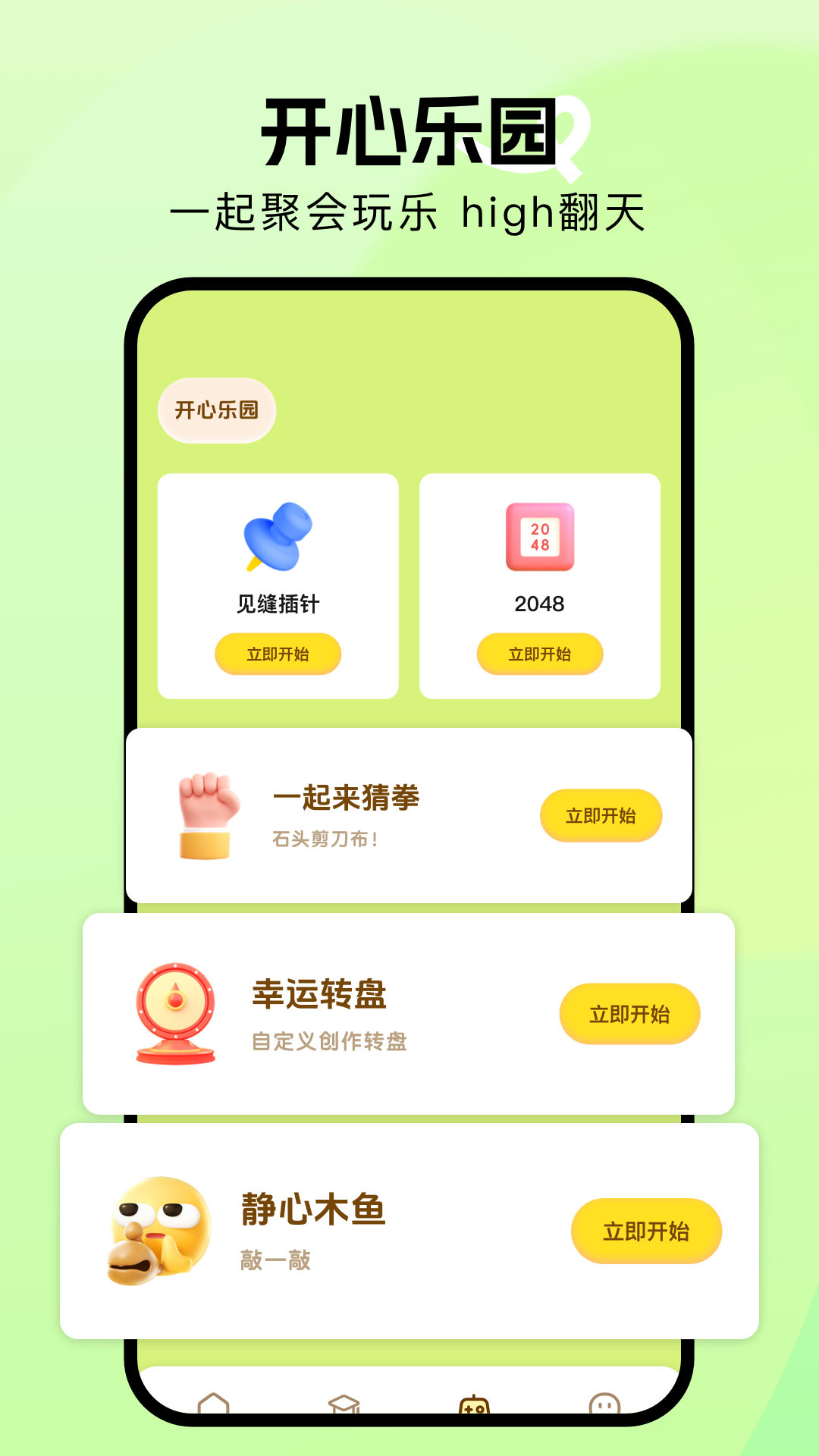Image resolution: width=819 pixels, height=1456 pixels.
Task: Start rock-paper-scissors via its 立即开始 button
Action: [600, 815]
